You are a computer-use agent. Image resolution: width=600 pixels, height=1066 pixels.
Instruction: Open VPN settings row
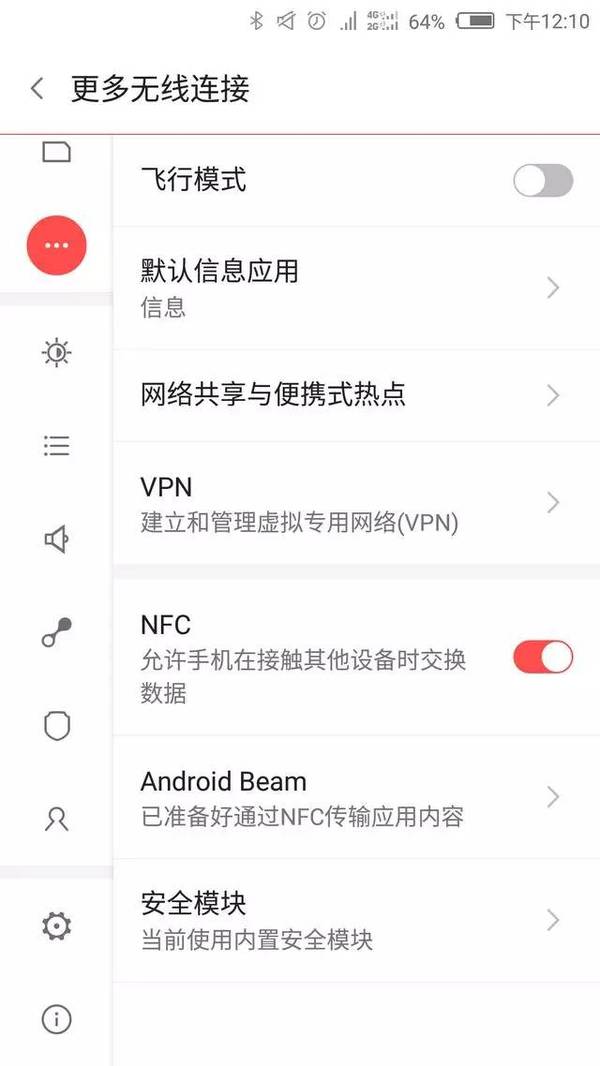[355, 503]
